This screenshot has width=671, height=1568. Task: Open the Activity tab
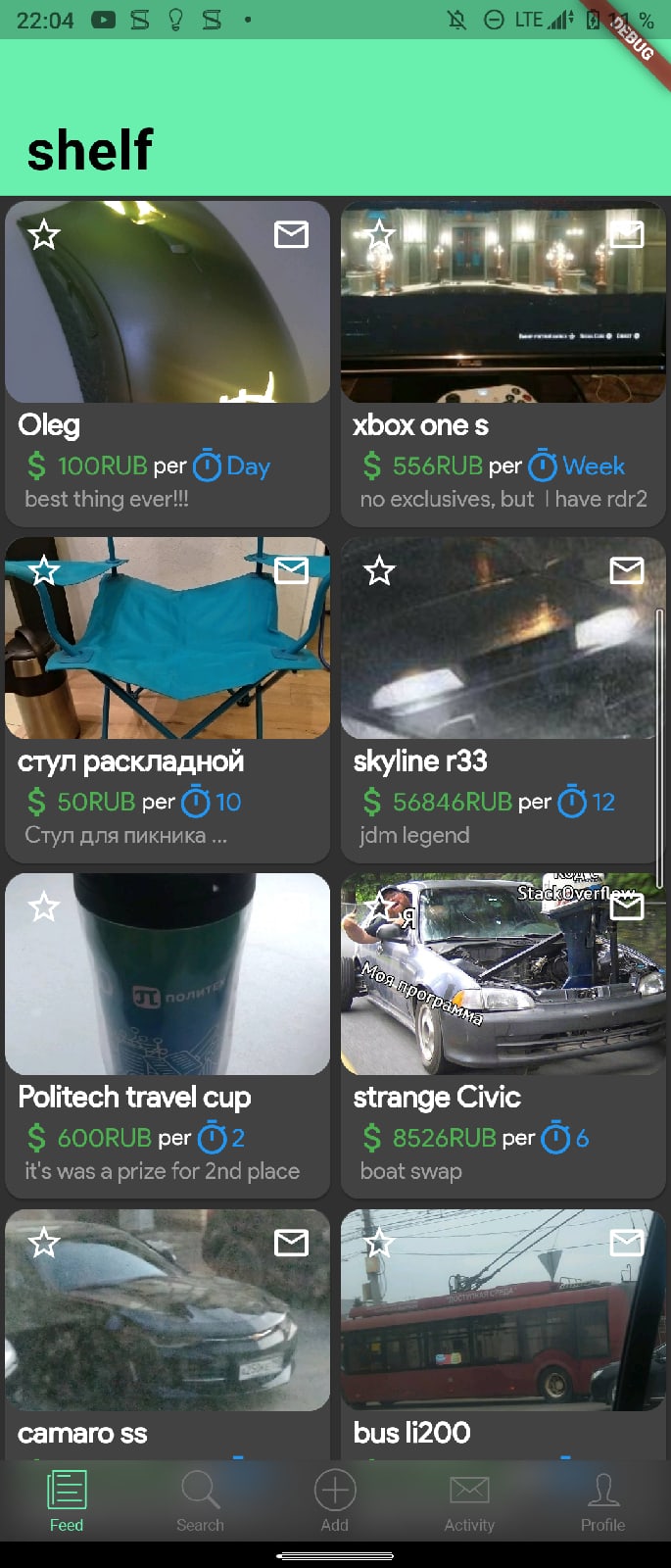pyautogui.click(x=469, y=1500)
